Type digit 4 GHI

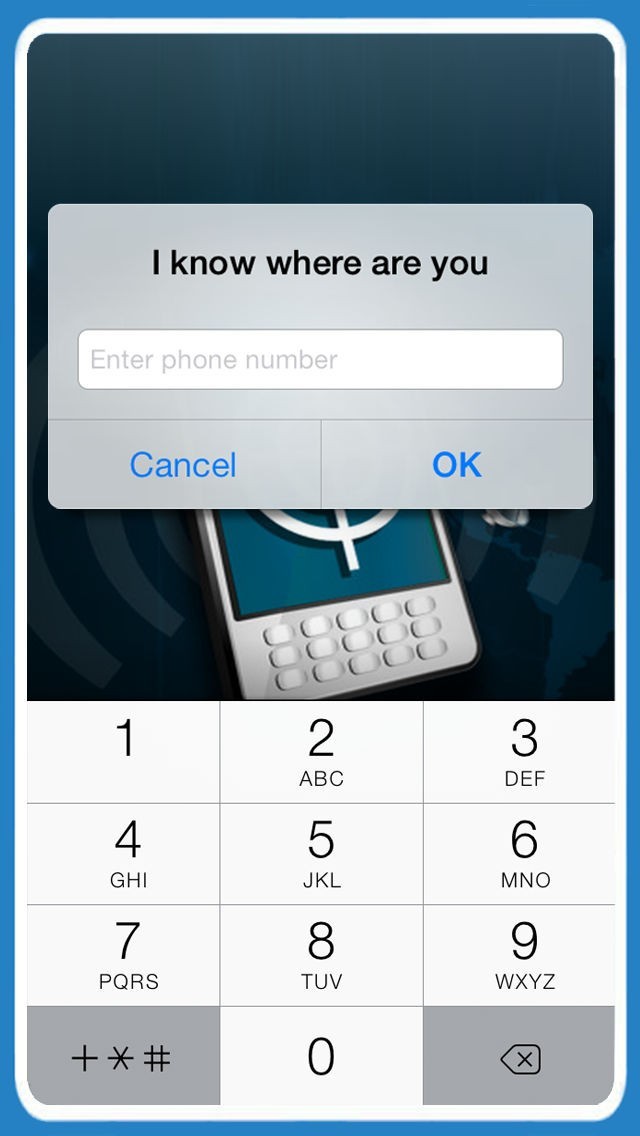[123, 853]
